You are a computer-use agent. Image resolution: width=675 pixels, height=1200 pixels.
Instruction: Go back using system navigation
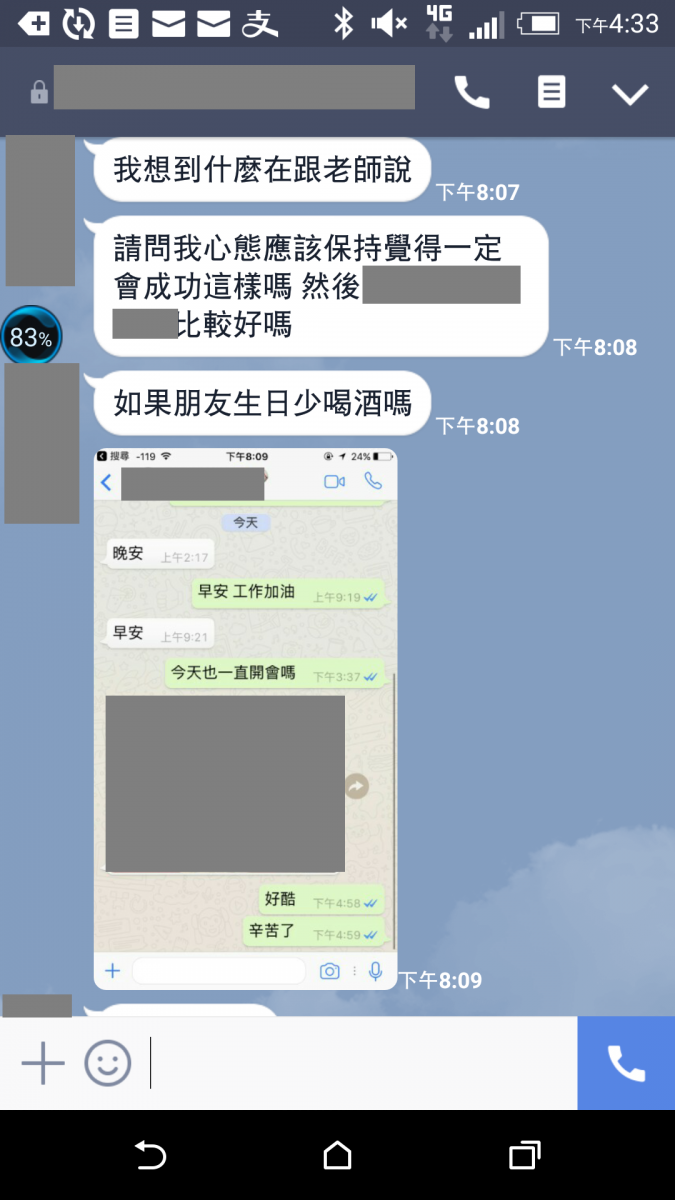(150, 1156)
